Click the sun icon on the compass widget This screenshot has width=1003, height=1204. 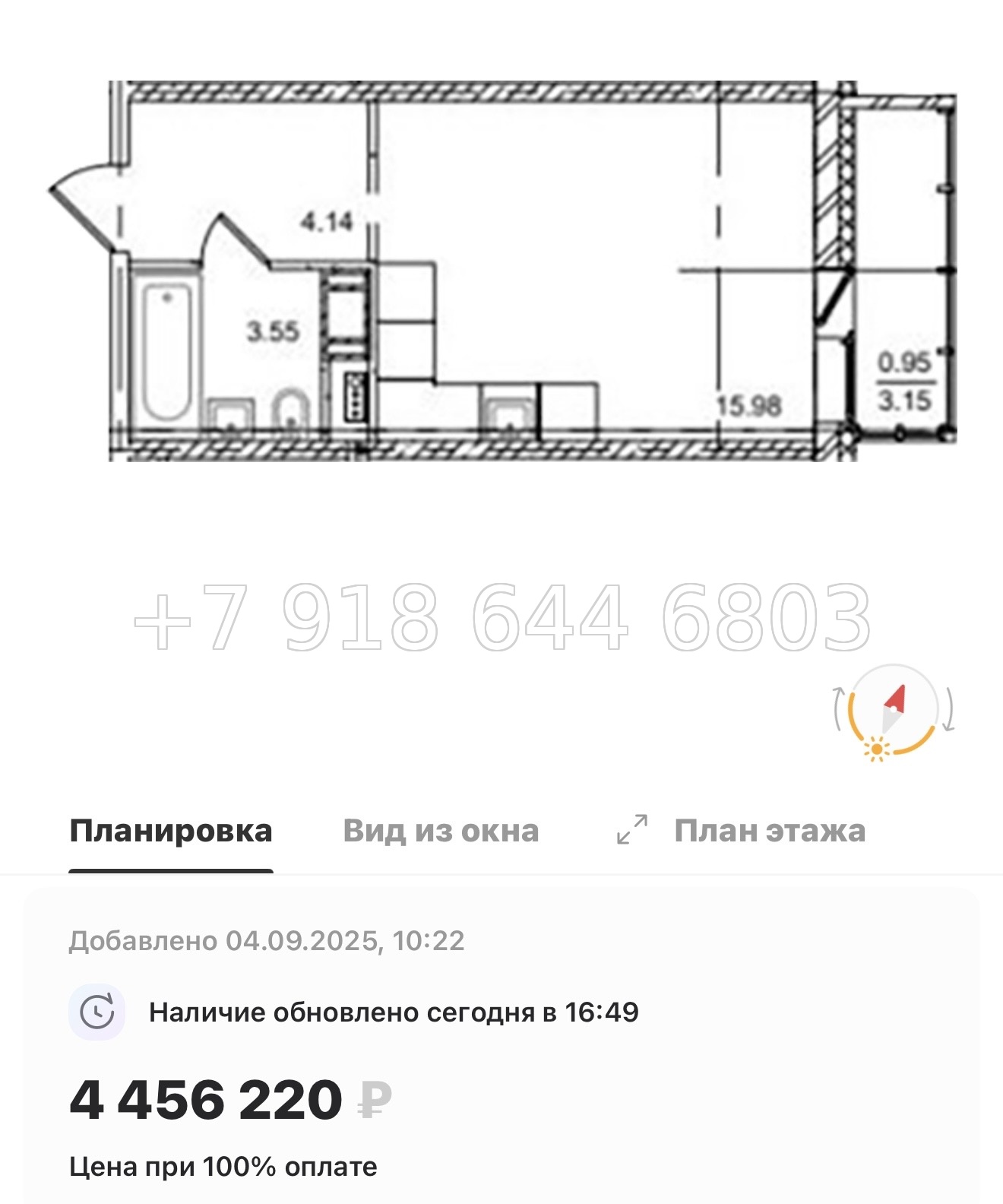tap(877, 748)
